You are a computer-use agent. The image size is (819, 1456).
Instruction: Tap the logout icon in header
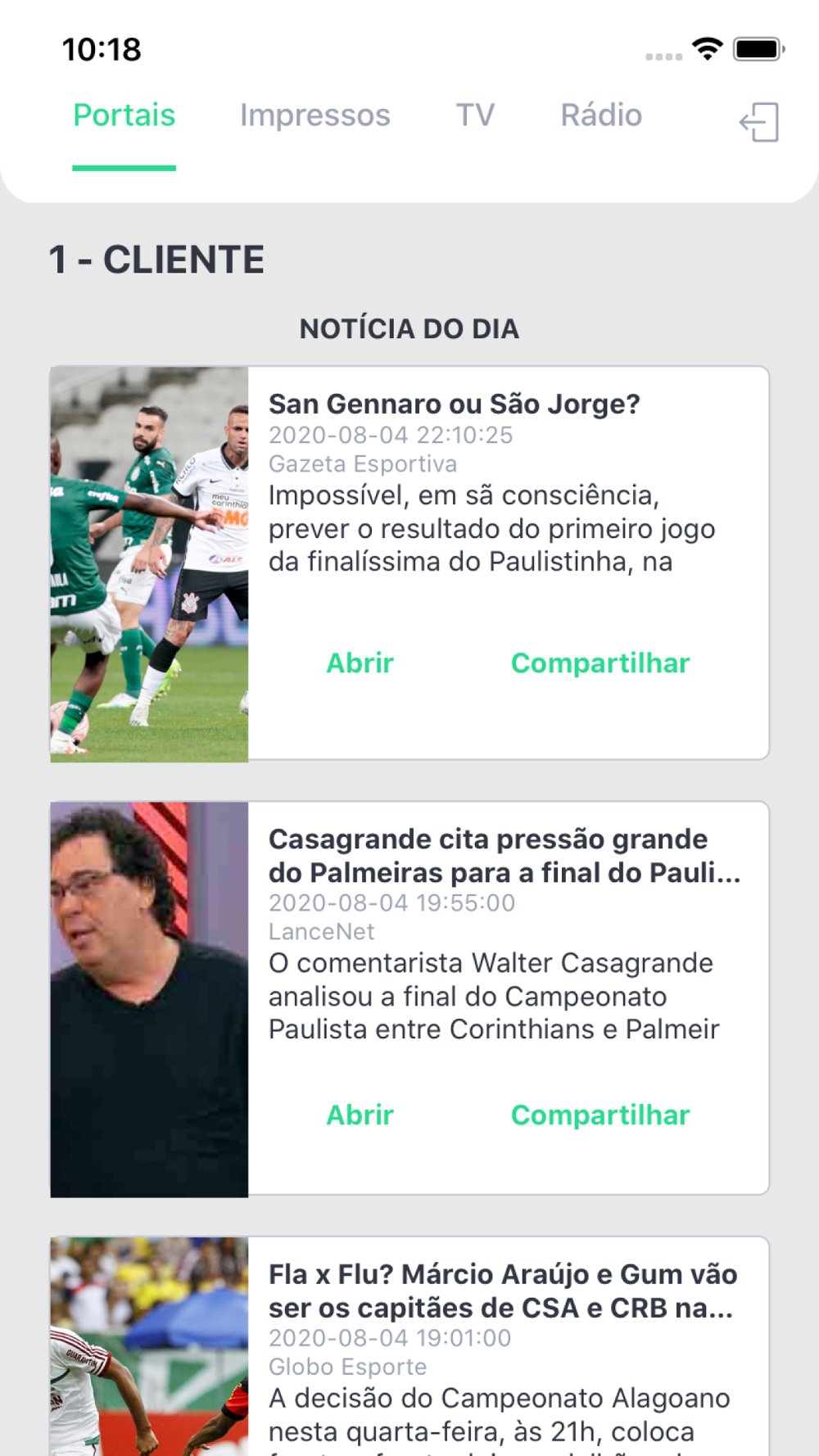coord(759,122)
